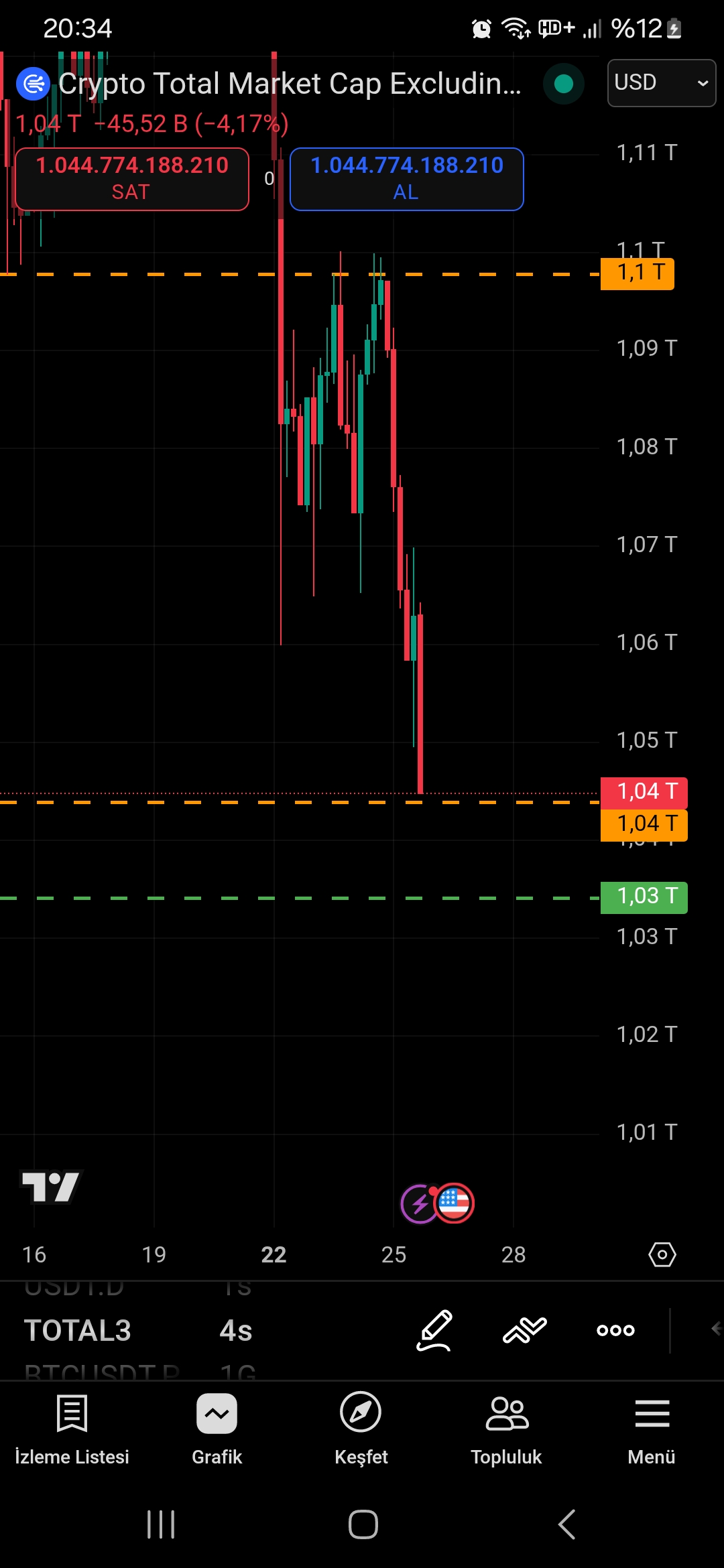Tap the AL buy button
Viewport: 724px width, 1568px height.
[406, 179]
